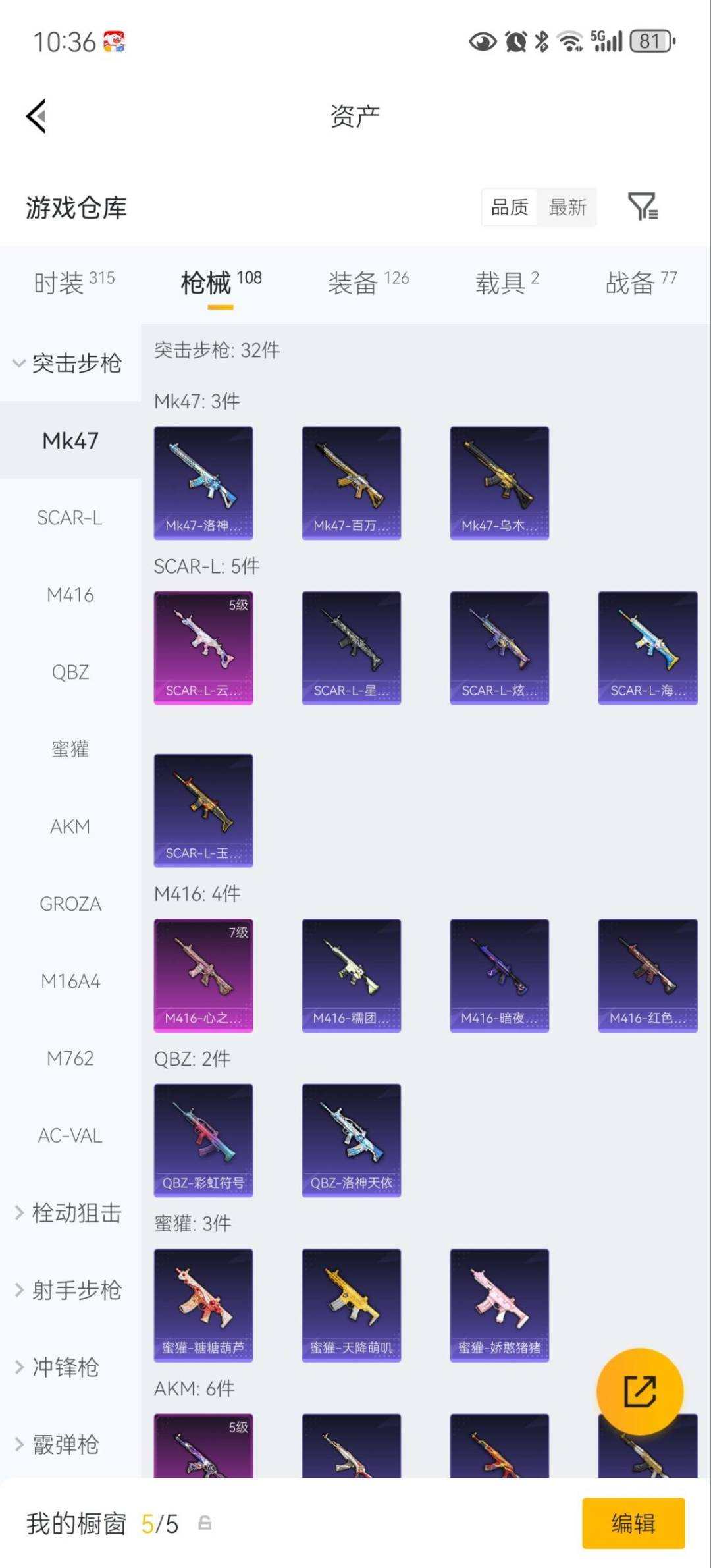Switch to the 战备 tab

point(641,283)
